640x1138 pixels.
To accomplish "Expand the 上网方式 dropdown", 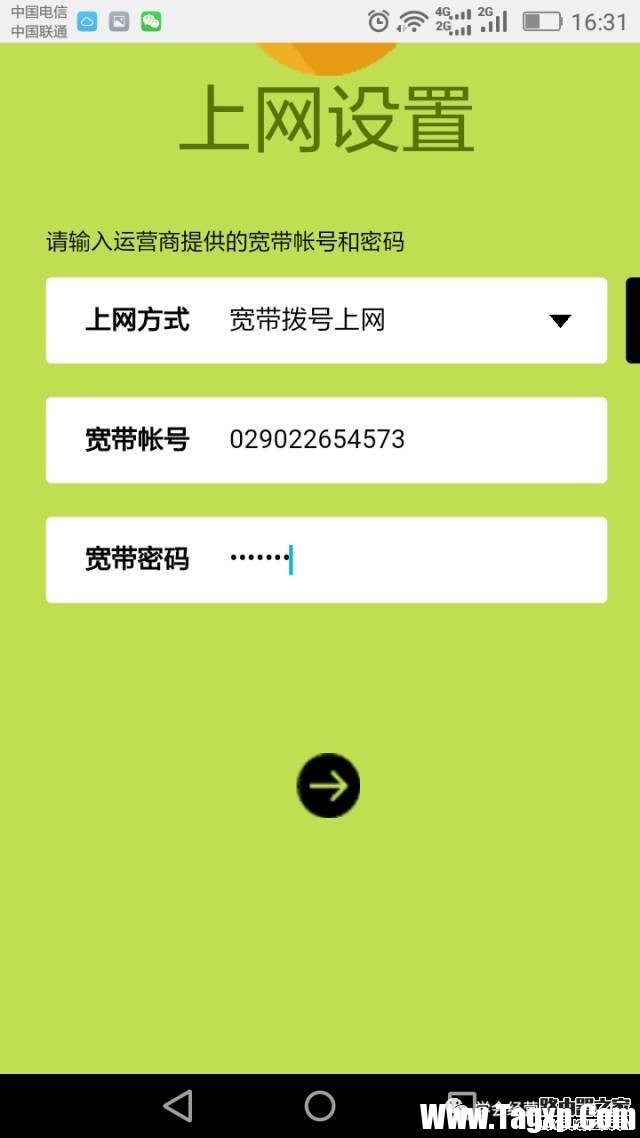I will point(560,321).
